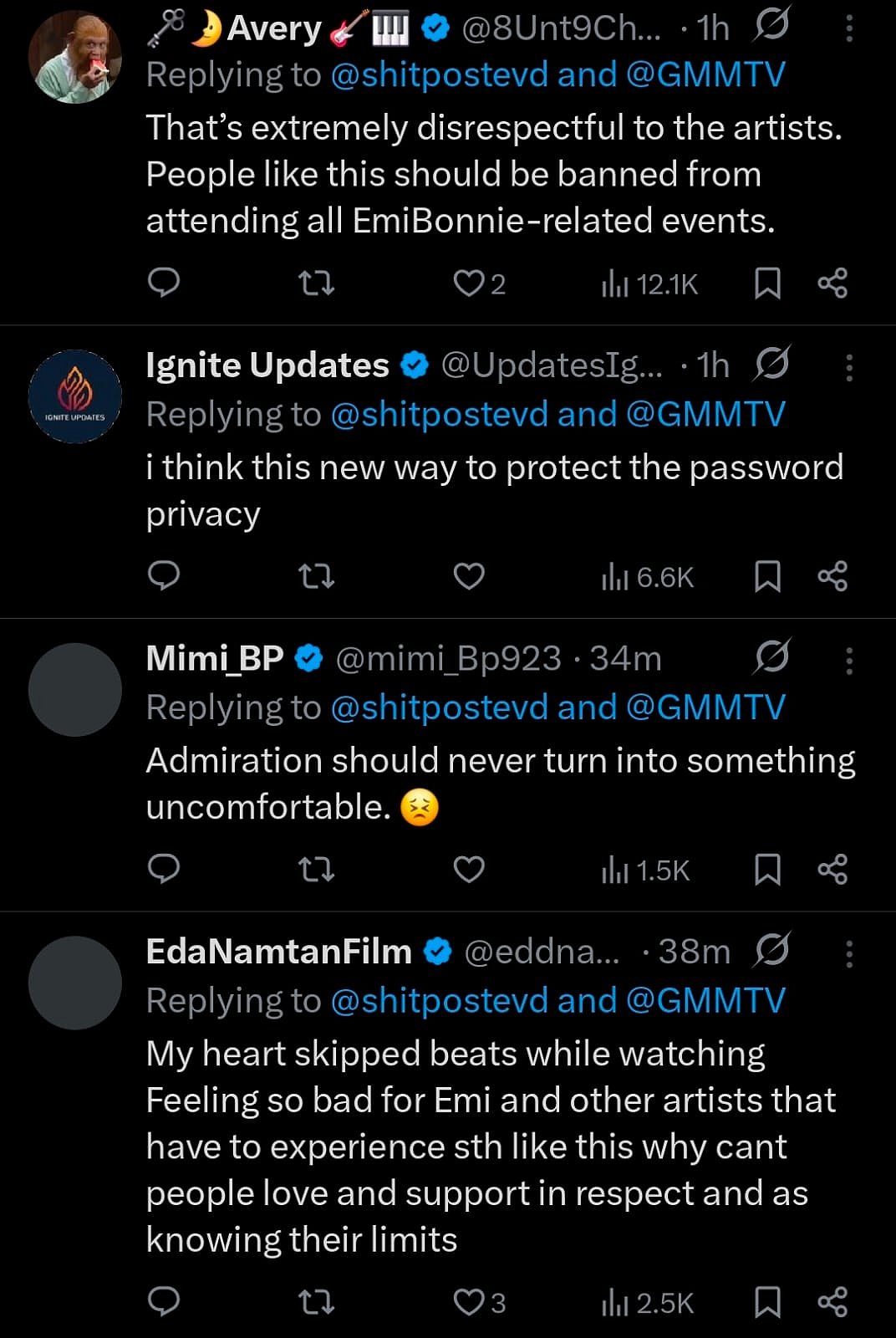This screenshot has height=1338, width=896.
Task: Share Ignite Updates' reply
Action: click(x=832, y=576)
